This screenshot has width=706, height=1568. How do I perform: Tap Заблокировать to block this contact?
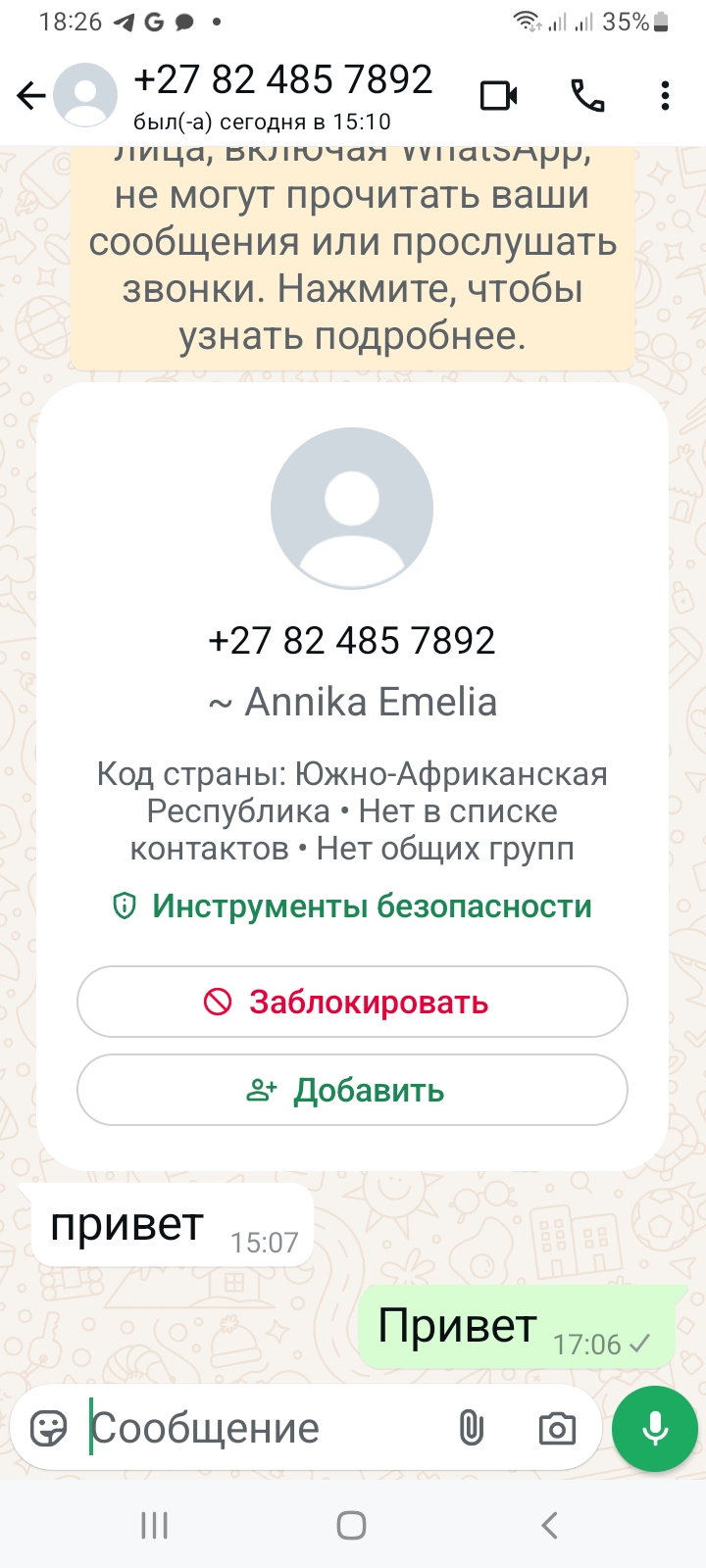pos(352,1002)
